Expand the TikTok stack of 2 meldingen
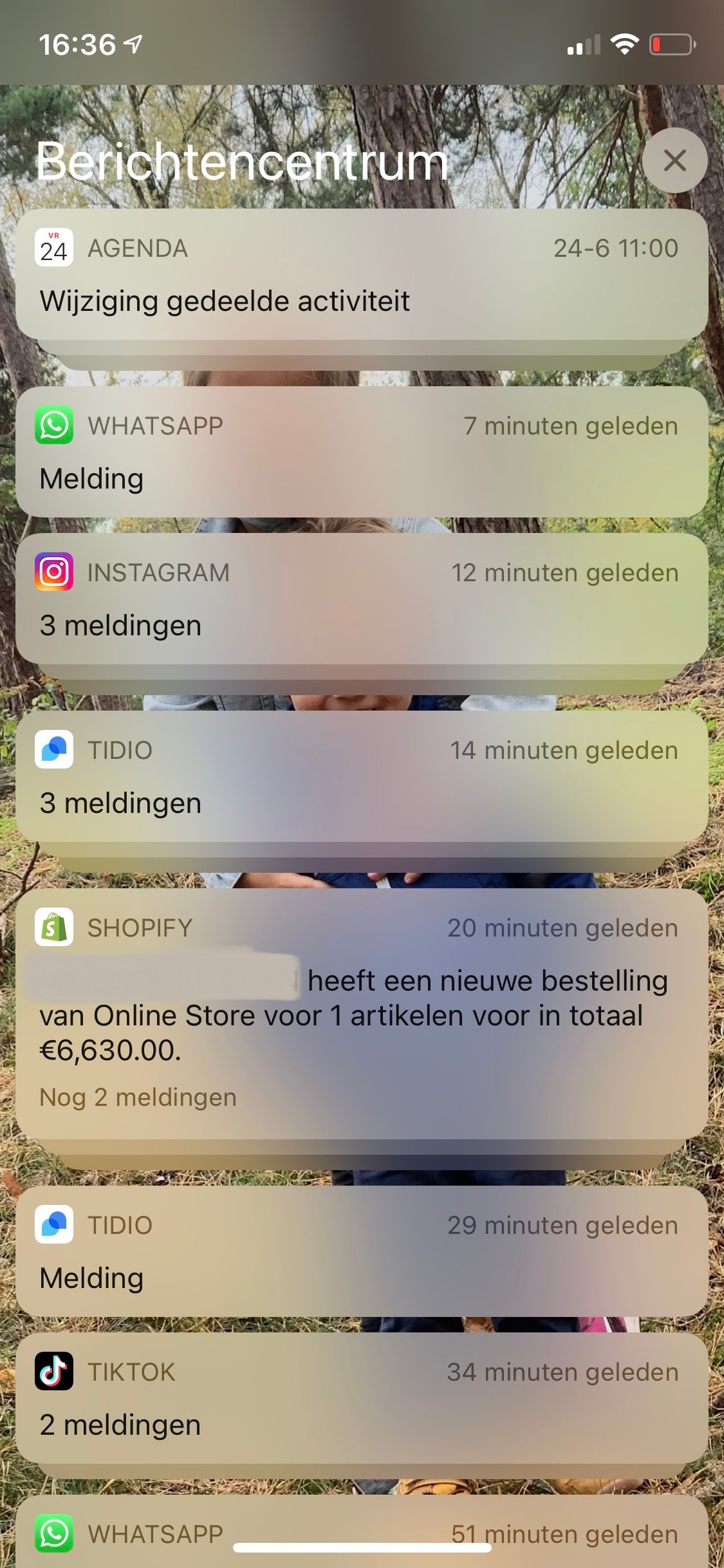 coord(361,1398)
